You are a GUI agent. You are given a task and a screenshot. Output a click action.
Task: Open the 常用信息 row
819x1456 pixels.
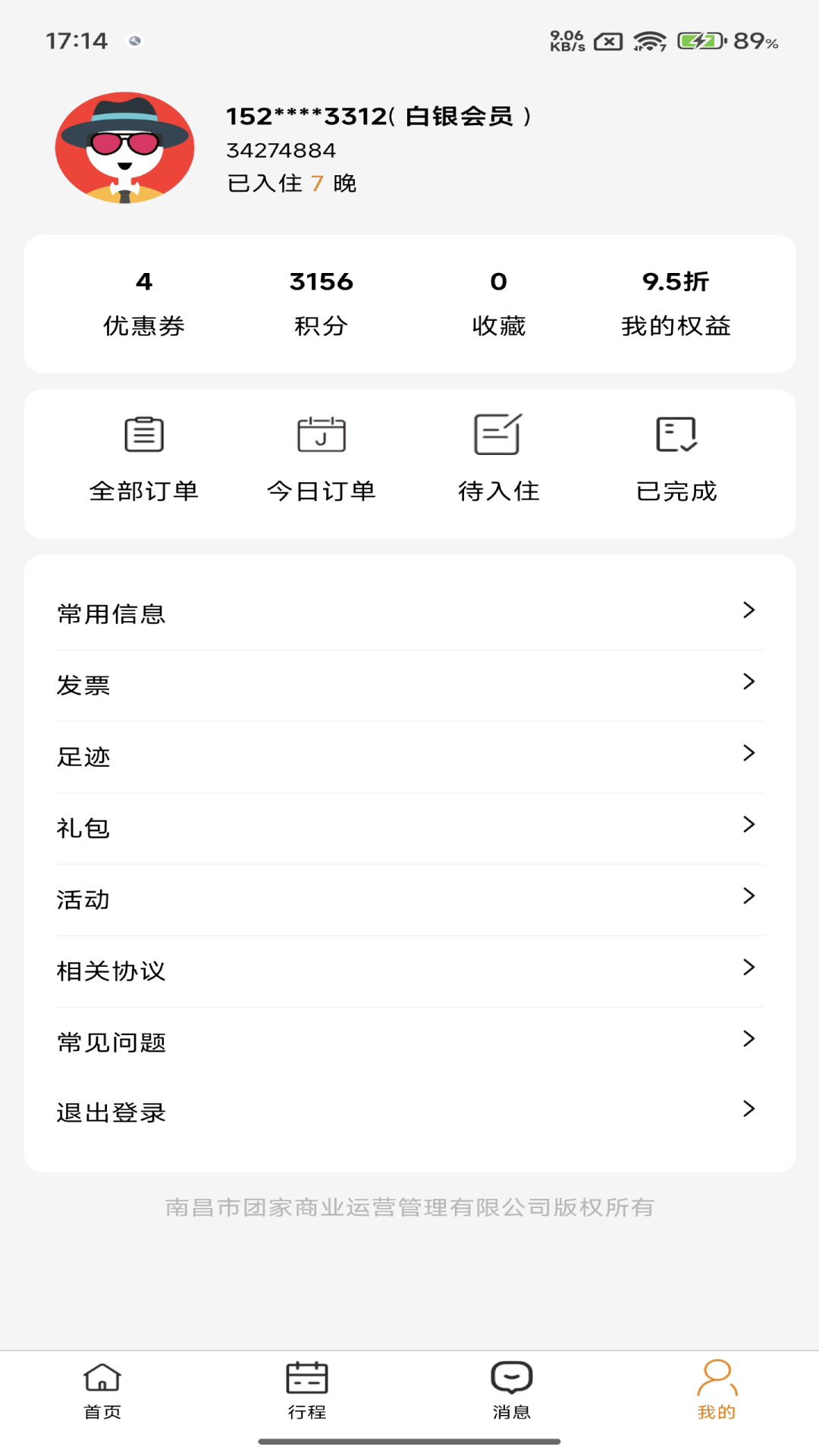point(409,613)
